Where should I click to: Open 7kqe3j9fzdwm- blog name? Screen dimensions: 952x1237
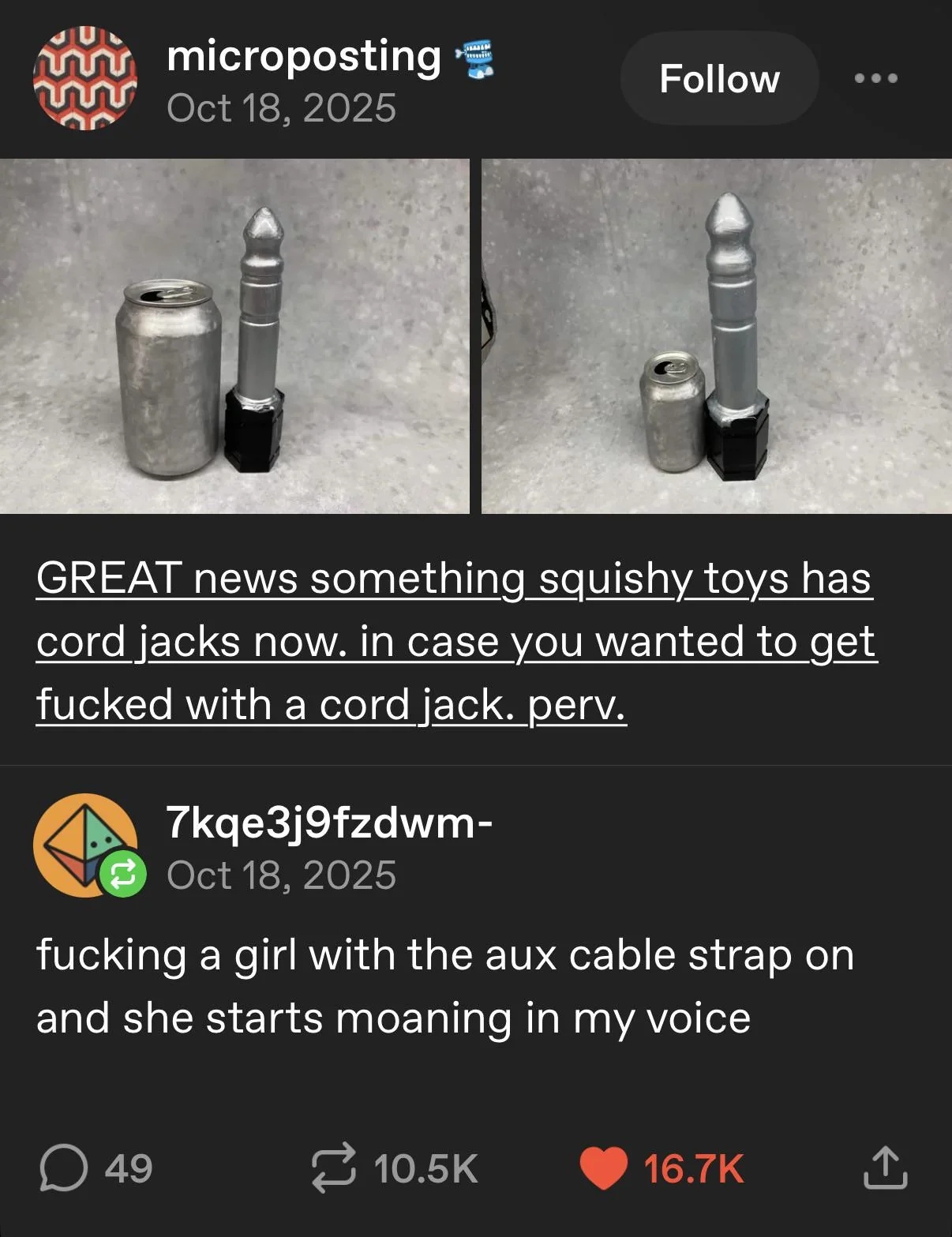pos(329,823)
